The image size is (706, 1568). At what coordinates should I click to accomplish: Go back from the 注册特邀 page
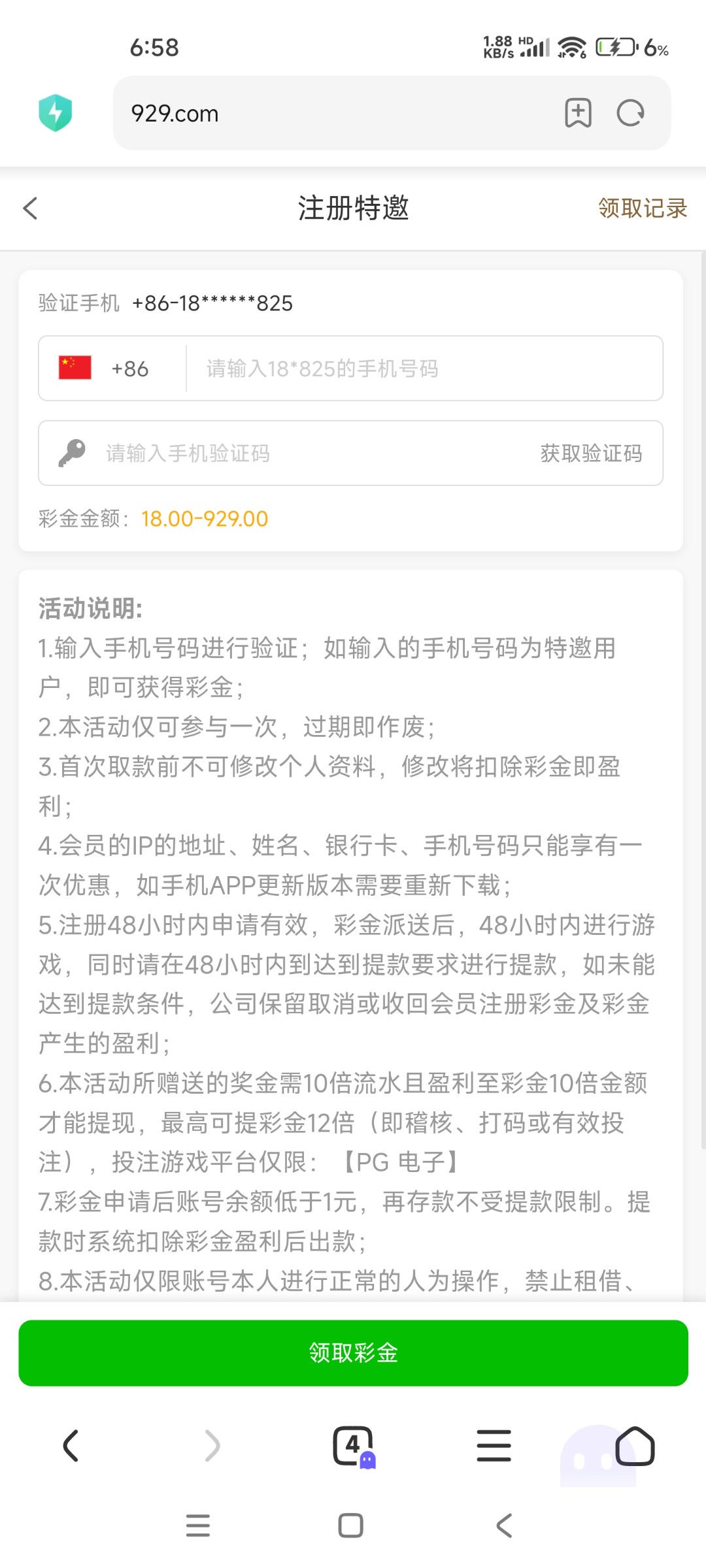pyautogui.click(x=30, y=208)
